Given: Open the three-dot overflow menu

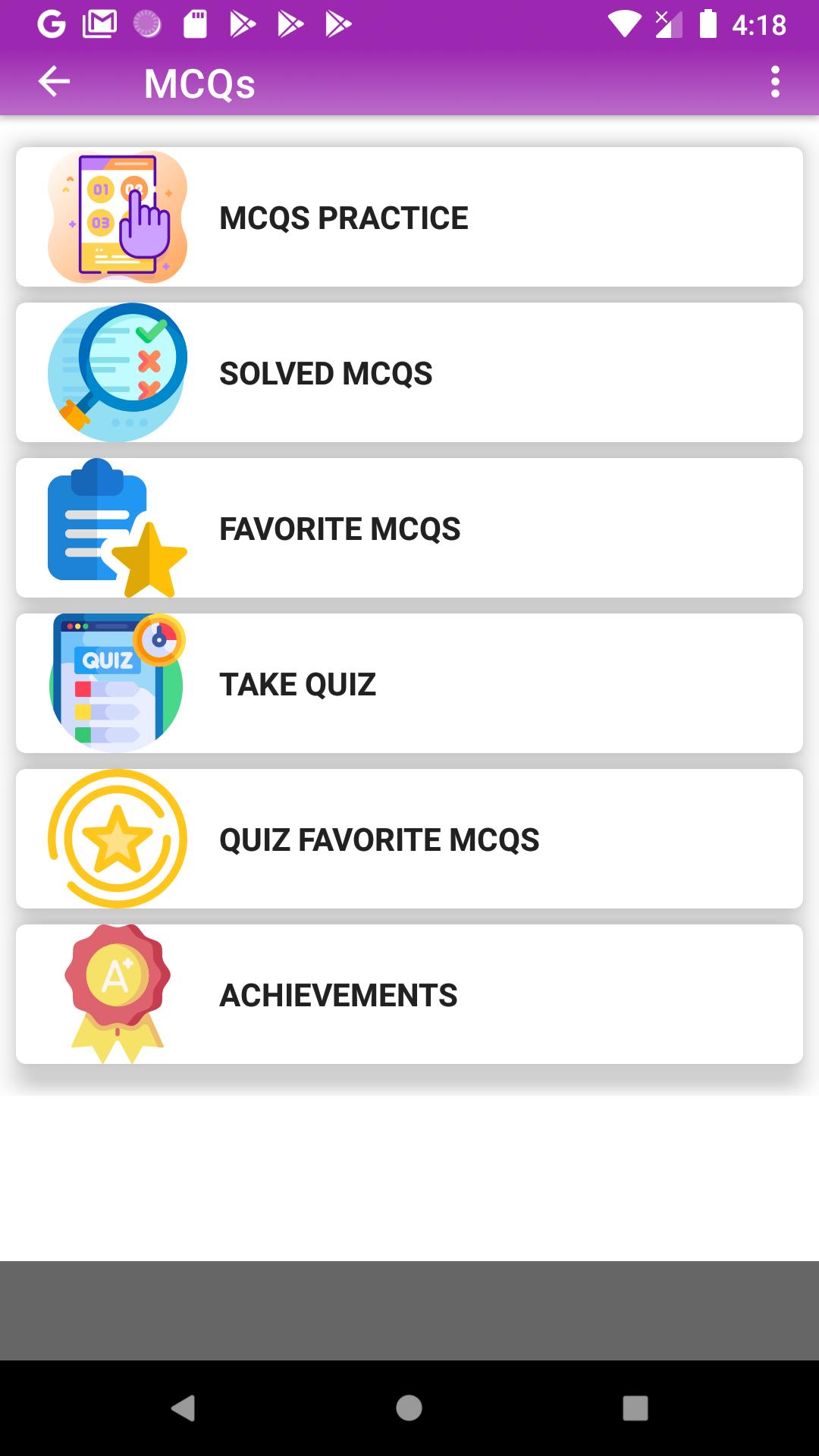Looking at the screenshot, I should (x=774, y=82).
